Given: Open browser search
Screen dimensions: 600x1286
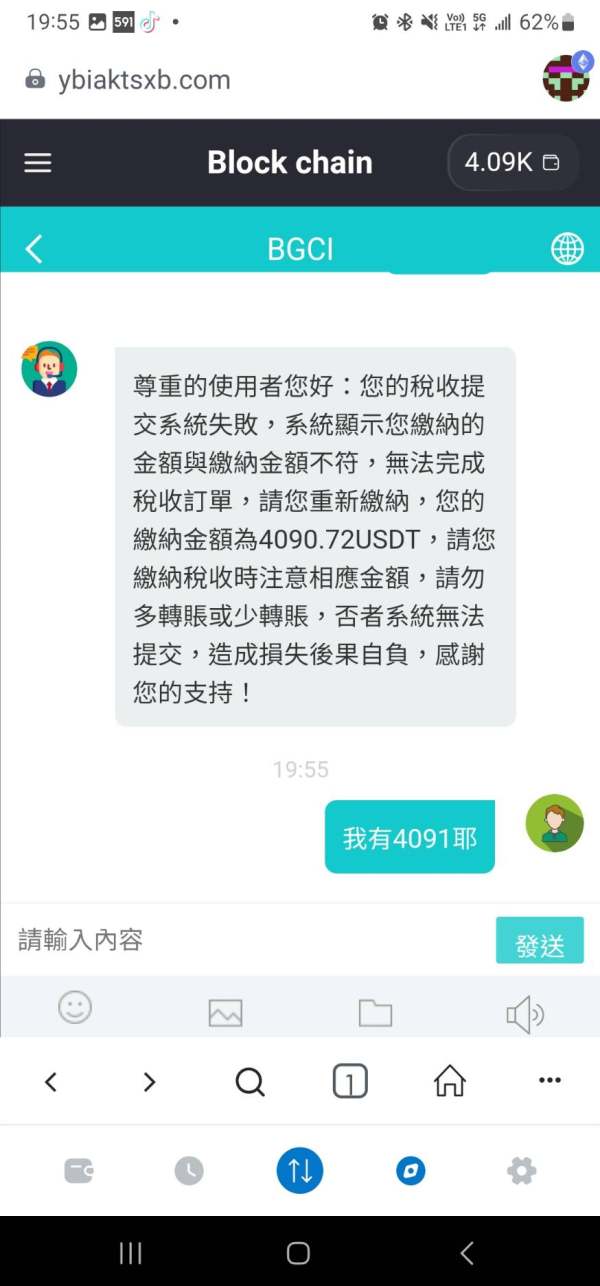Looking at the screenshot, I should coord(250,1081).
